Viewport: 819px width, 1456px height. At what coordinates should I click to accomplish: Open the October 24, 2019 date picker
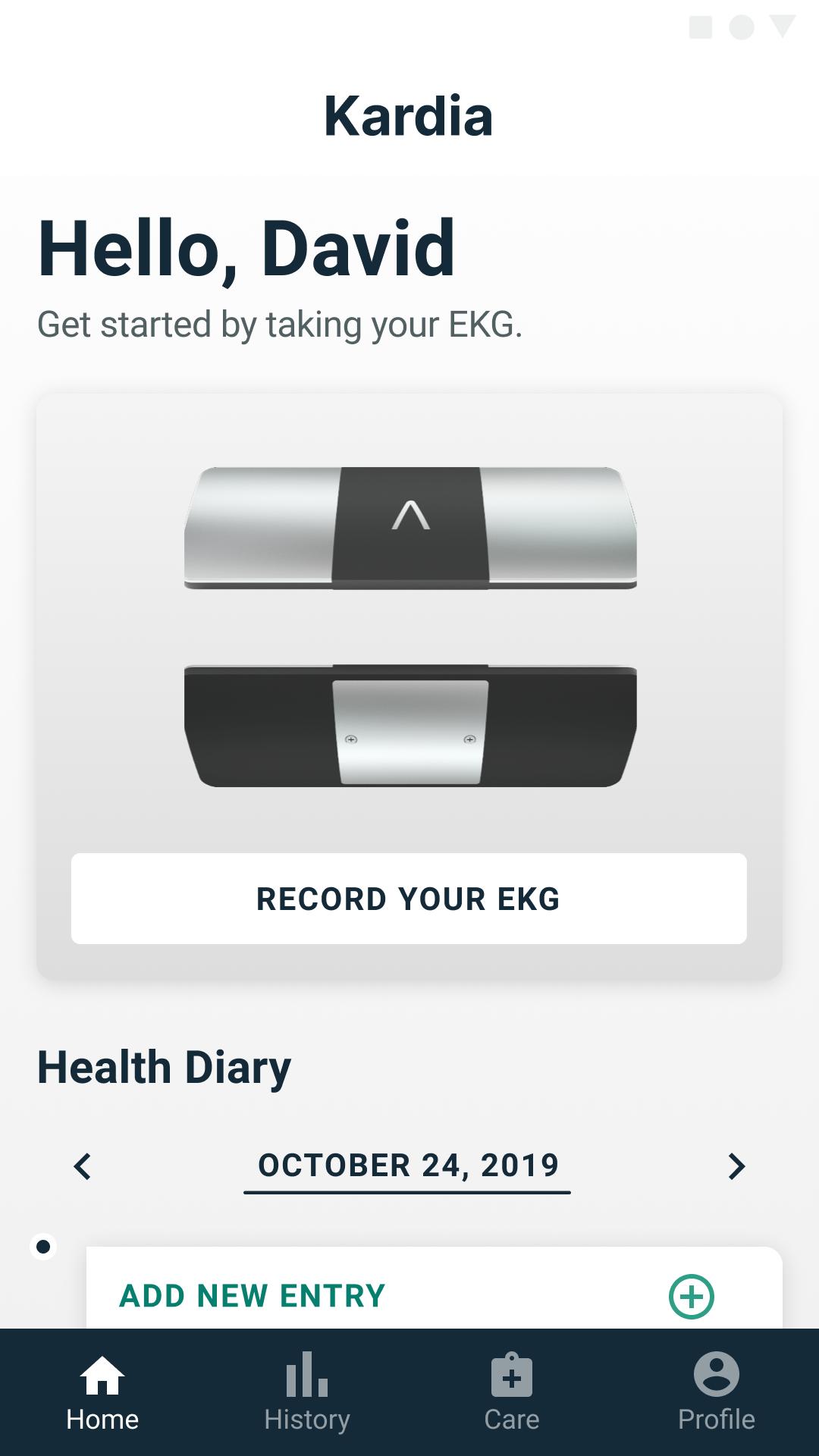(x=408, y=1166)
